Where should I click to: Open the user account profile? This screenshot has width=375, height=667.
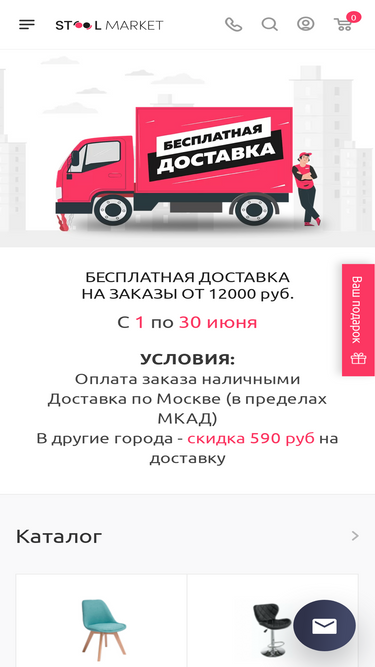pyautogui.click(x=305, y=24)
